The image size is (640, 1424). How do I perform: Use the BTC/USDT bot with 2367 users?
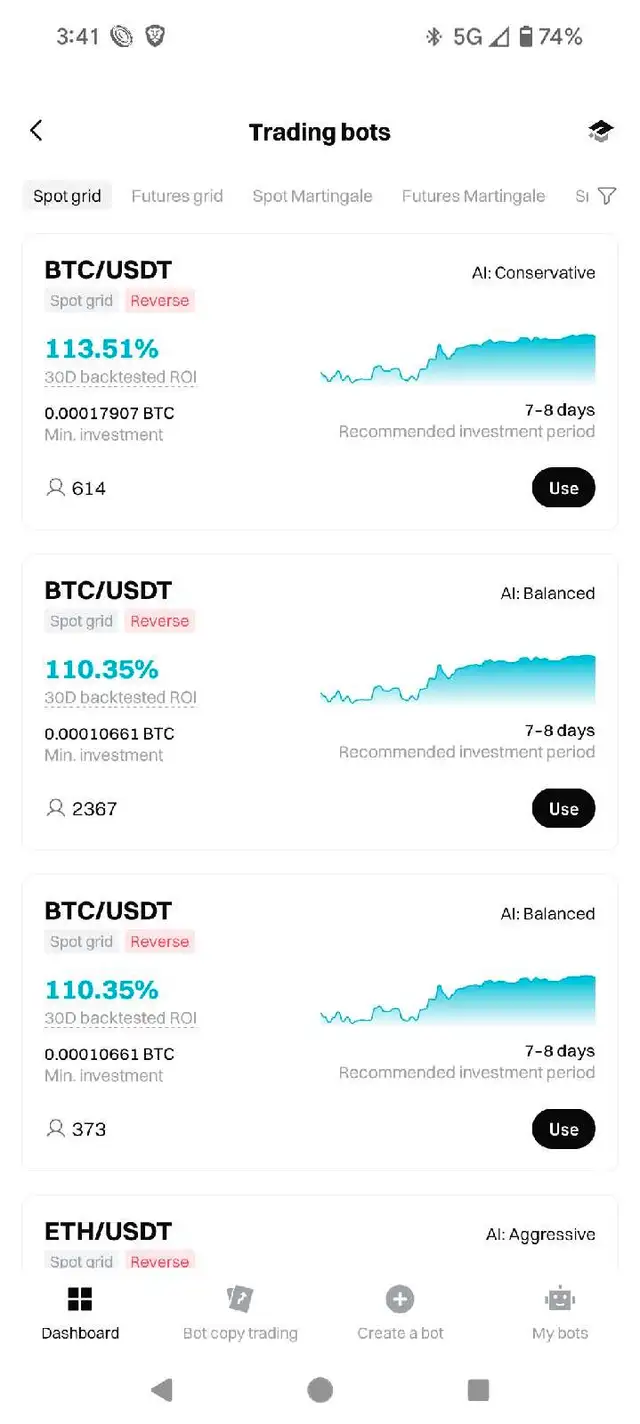coord(563,808)
